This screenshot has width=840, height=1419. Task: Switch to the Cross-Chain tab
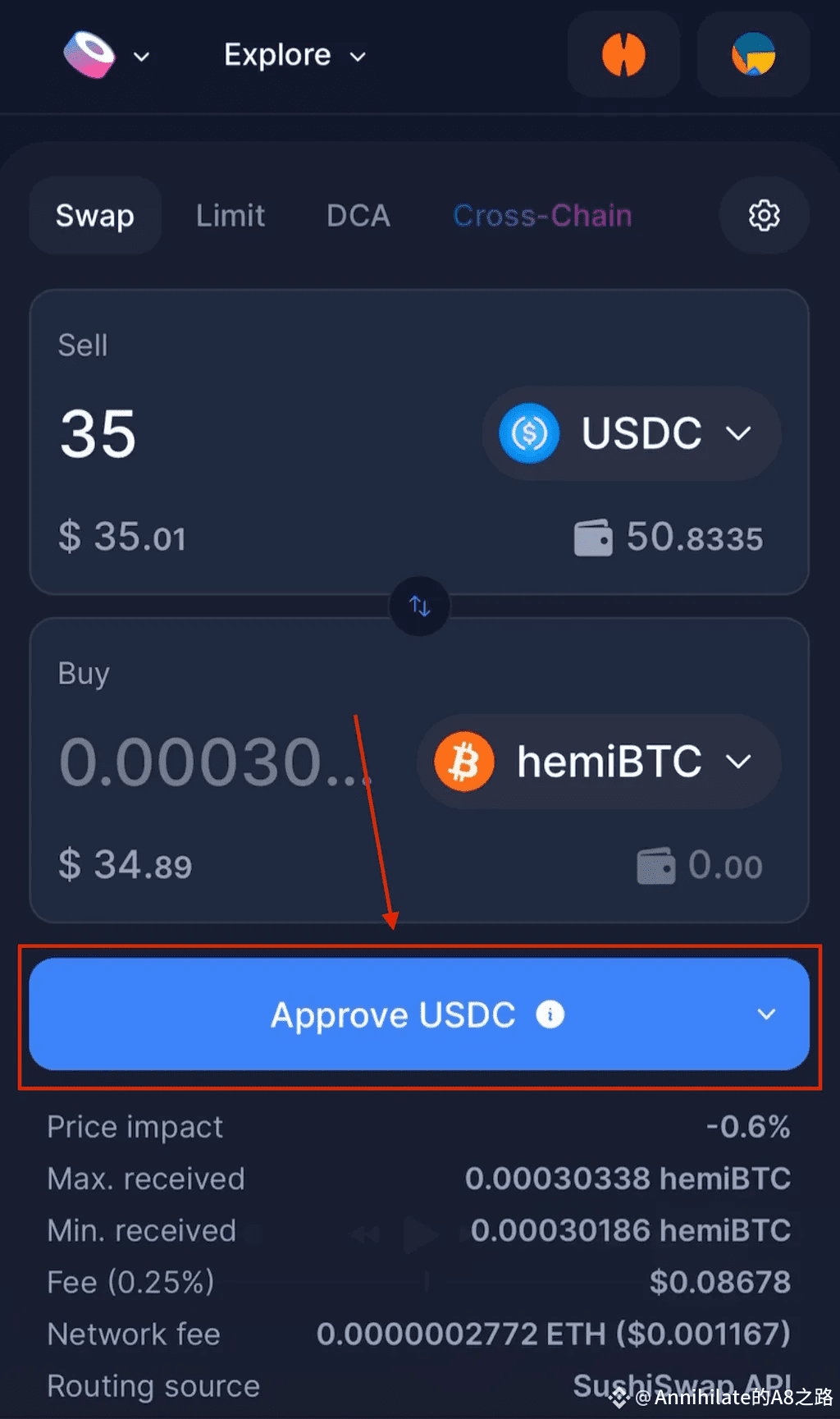click(x=542, y=216)
